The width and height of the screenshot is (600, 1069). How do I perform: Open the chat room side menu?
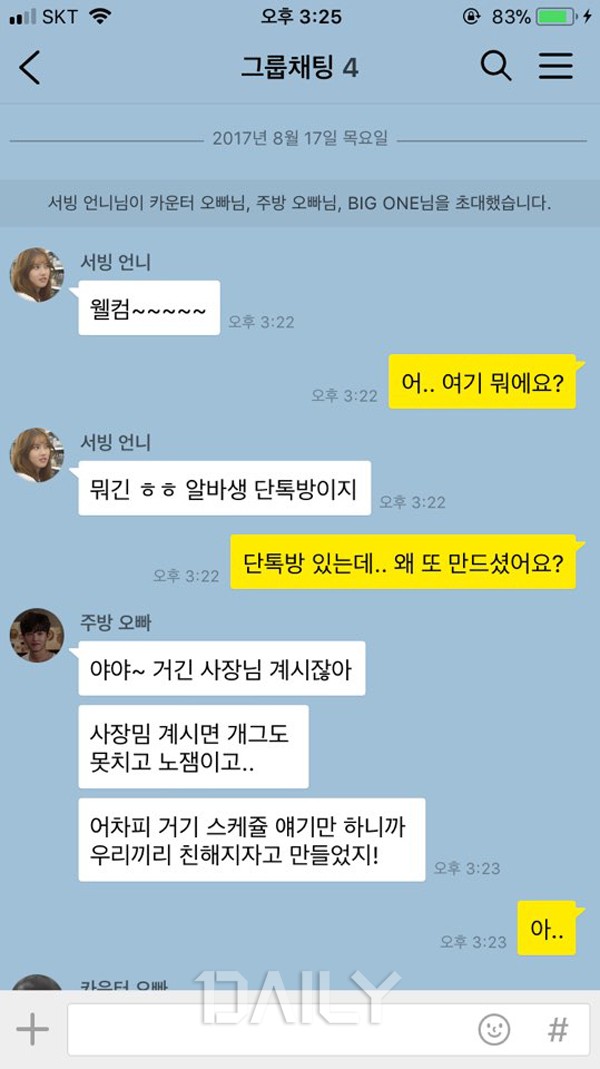coord(555,67)
